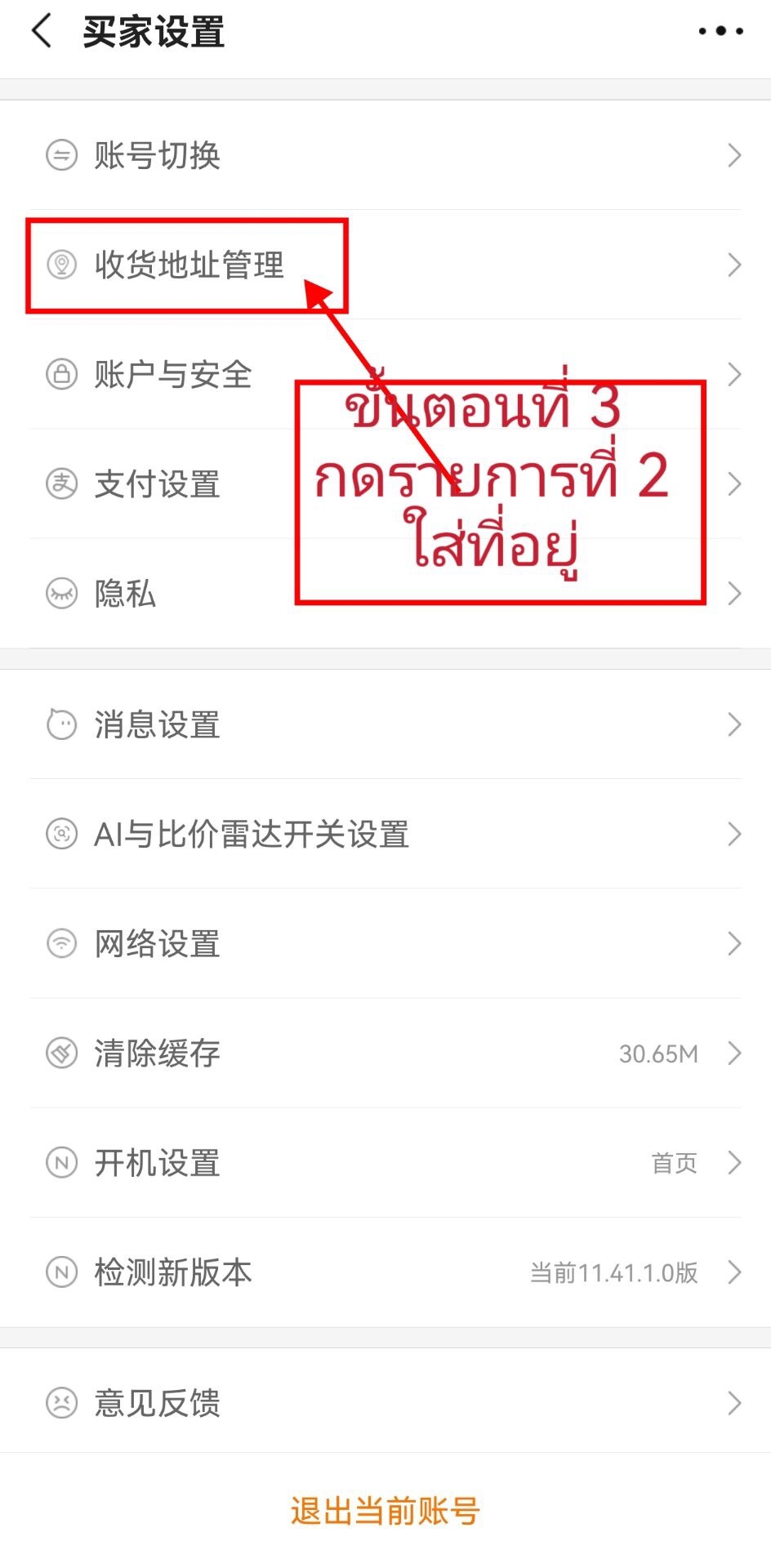Open the three-dot overflow menu
771x1568 pixels.
pos(720,32)
